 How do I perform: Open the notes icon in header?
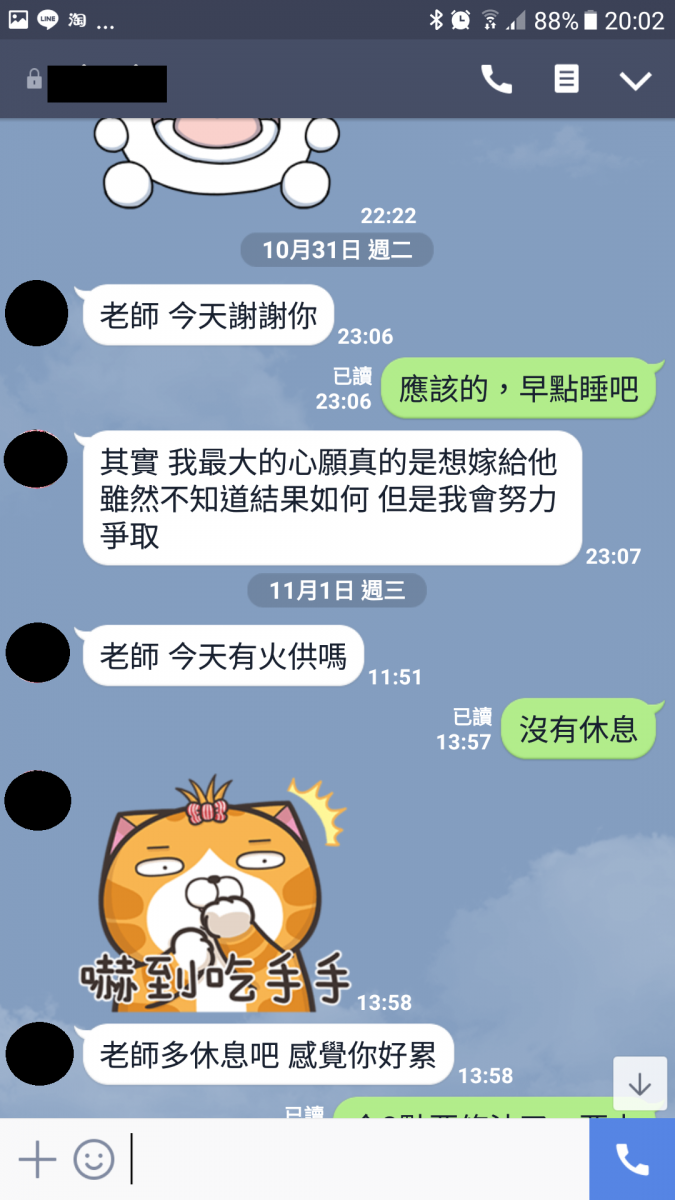[x=567, y=80]
